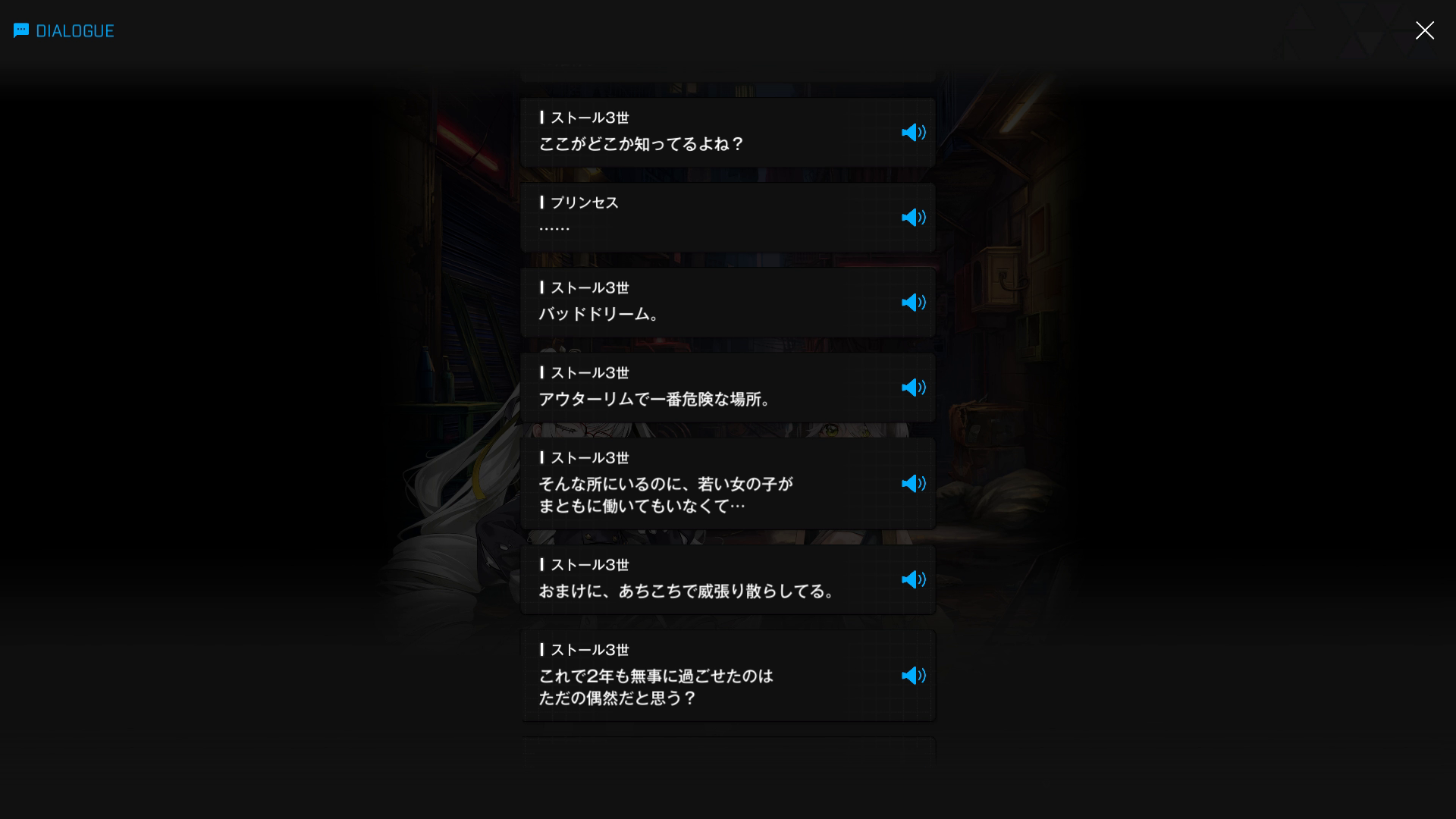Close the dialogue log
Image resolution: width=1456 pixels, height=819 pixels.
click(x=1424, y=30)
